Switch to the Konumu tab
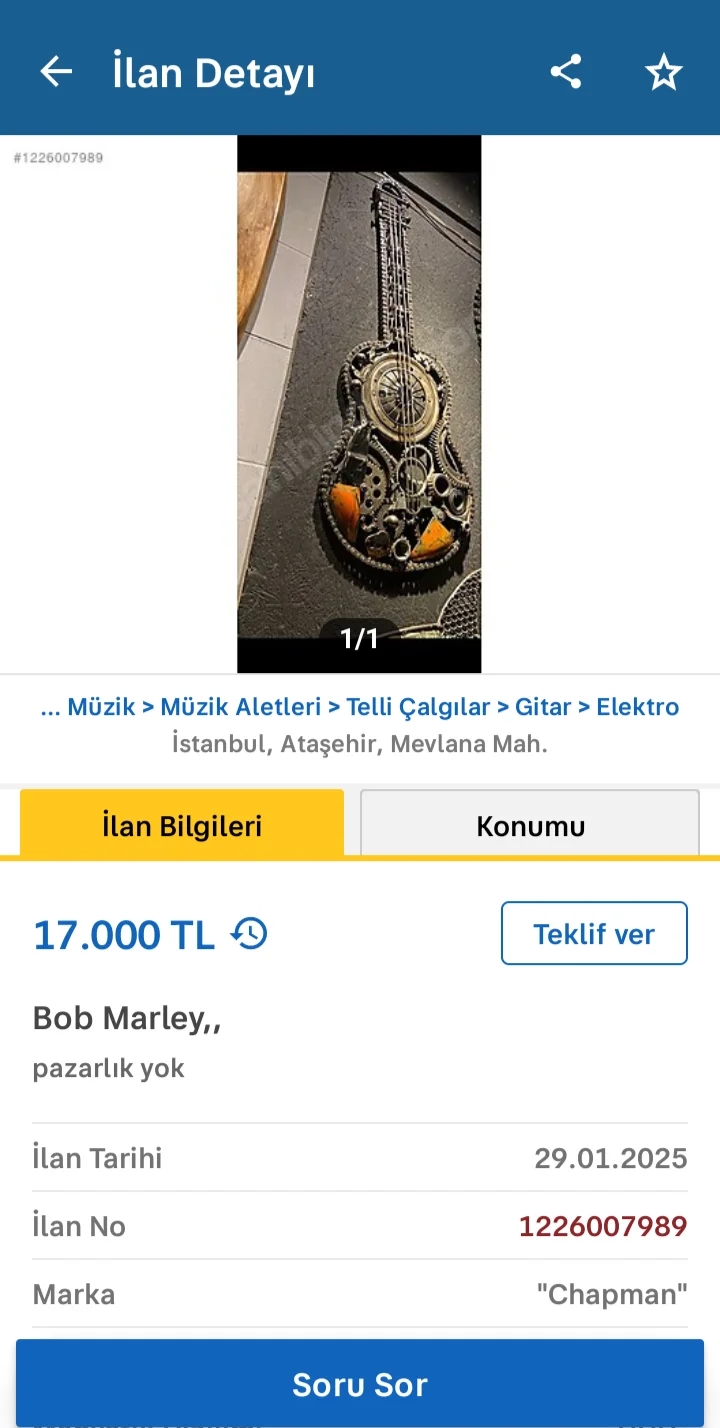Viewport: 720px width, 1428px height. 530,826
